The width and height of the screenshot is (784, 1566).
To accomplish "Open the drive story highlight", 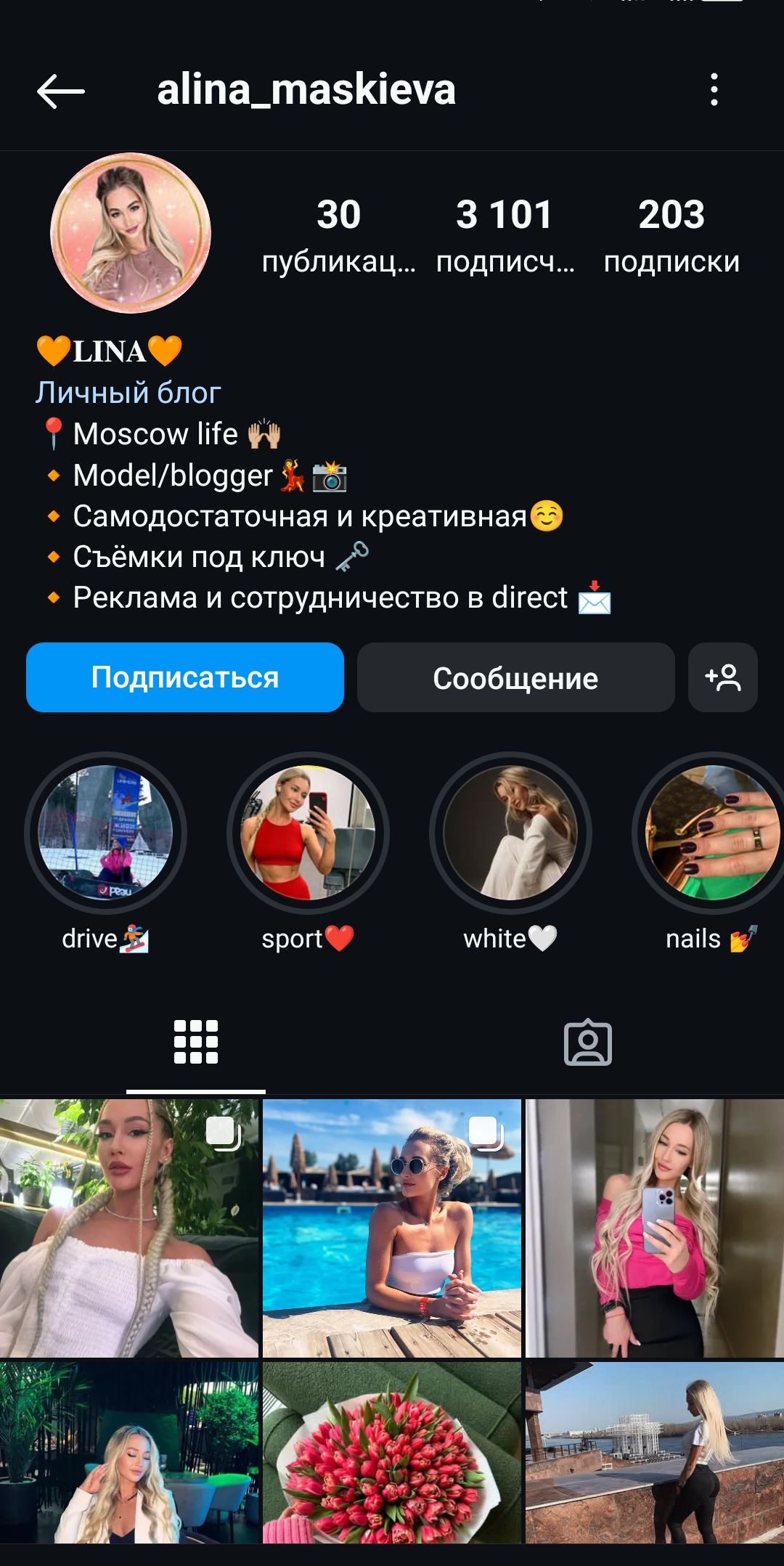I will [x=105, y=833].
